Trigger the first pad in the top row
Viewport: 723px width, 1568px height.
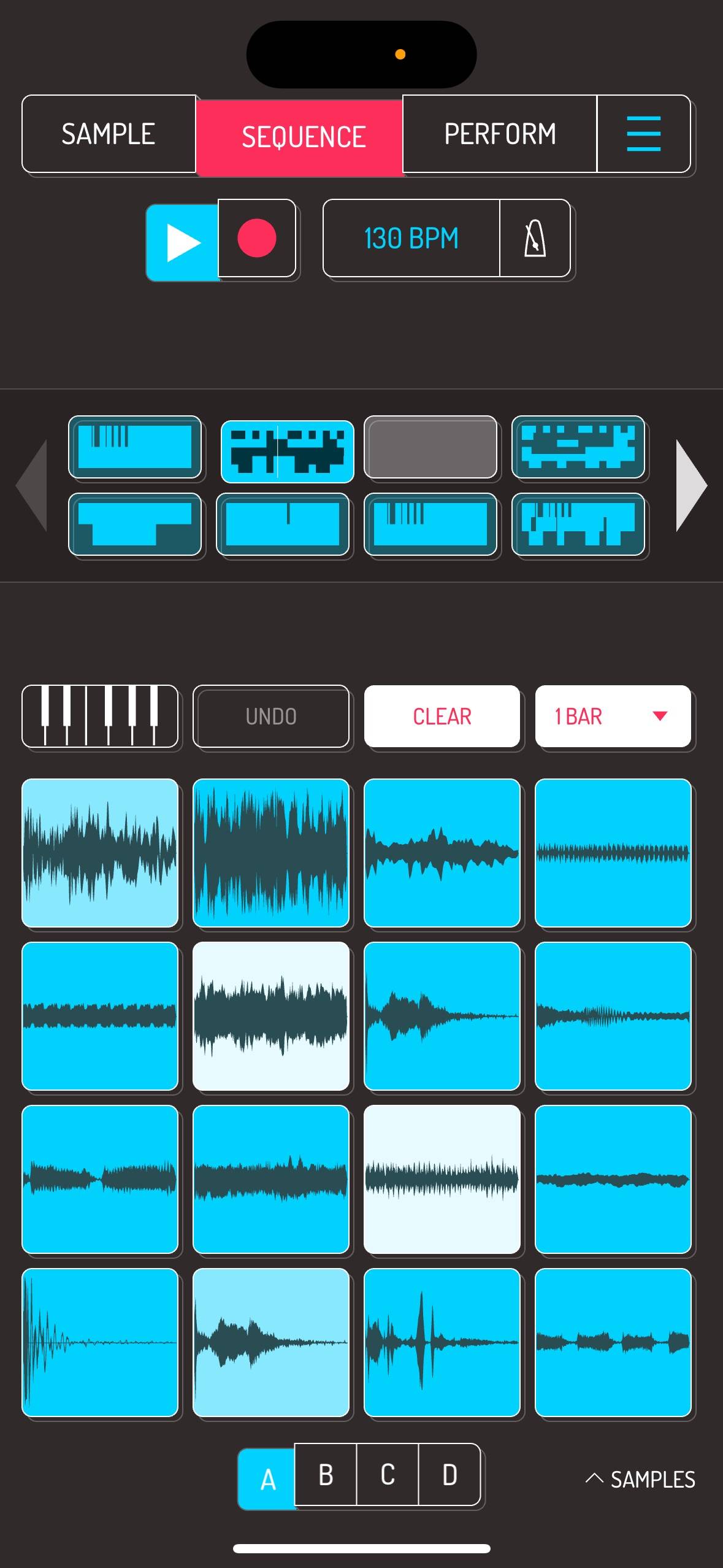(99, 853)
